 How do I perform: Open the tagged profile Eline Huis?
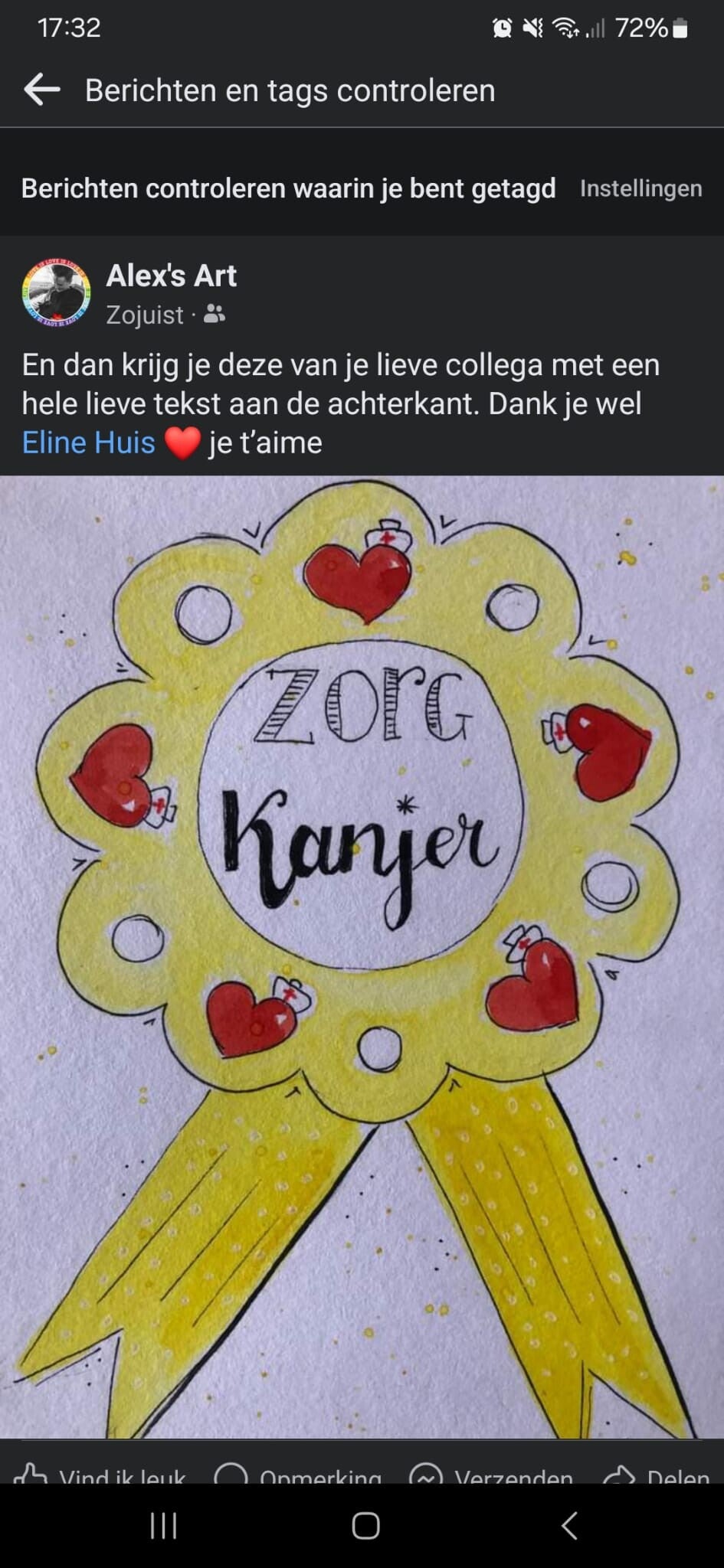[88, 443]
